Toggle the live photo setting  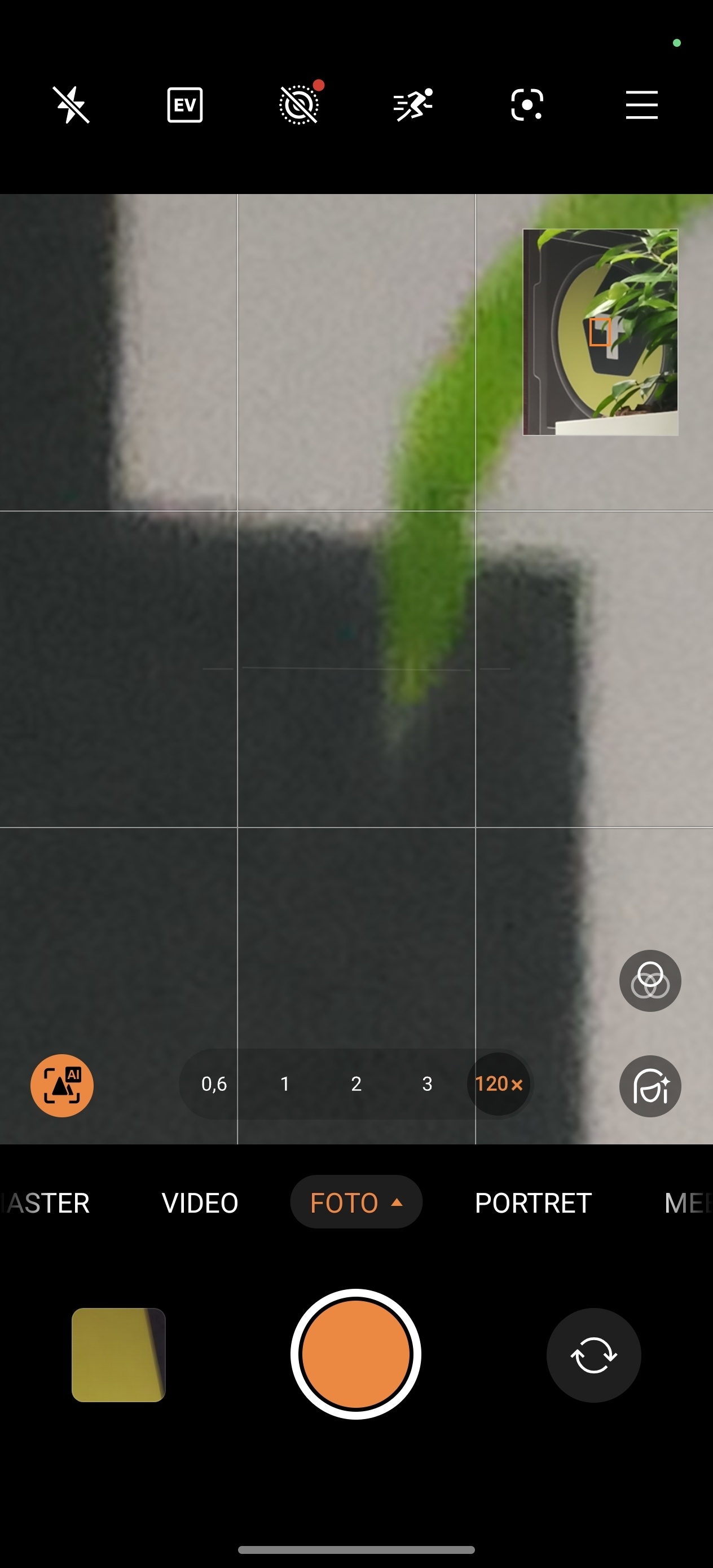[x=299, y=105]
